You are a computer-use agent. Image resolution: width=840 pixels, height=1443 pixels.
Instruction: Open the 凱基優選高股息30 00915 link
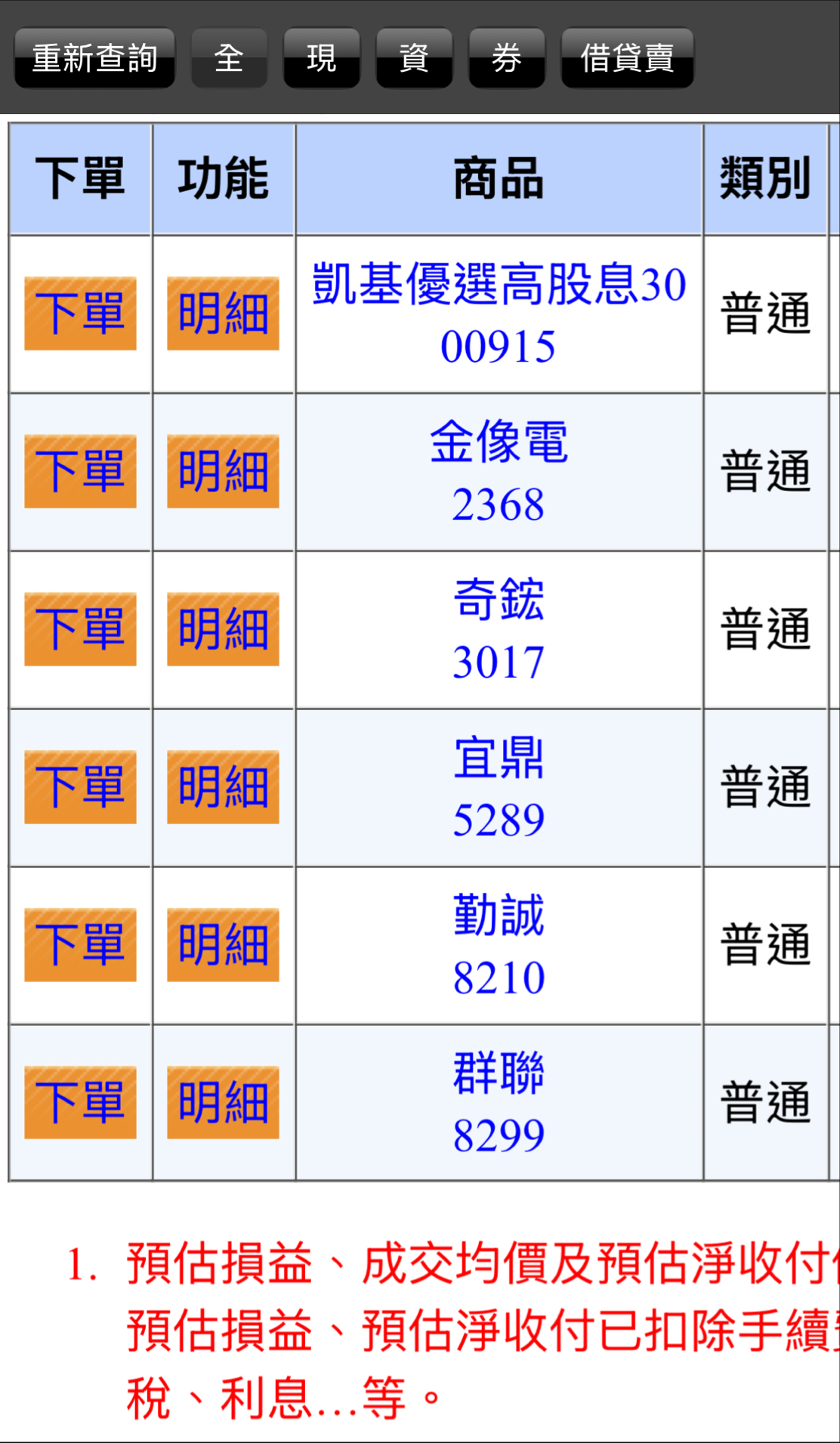pyautogui.click(x=499, y=314)
